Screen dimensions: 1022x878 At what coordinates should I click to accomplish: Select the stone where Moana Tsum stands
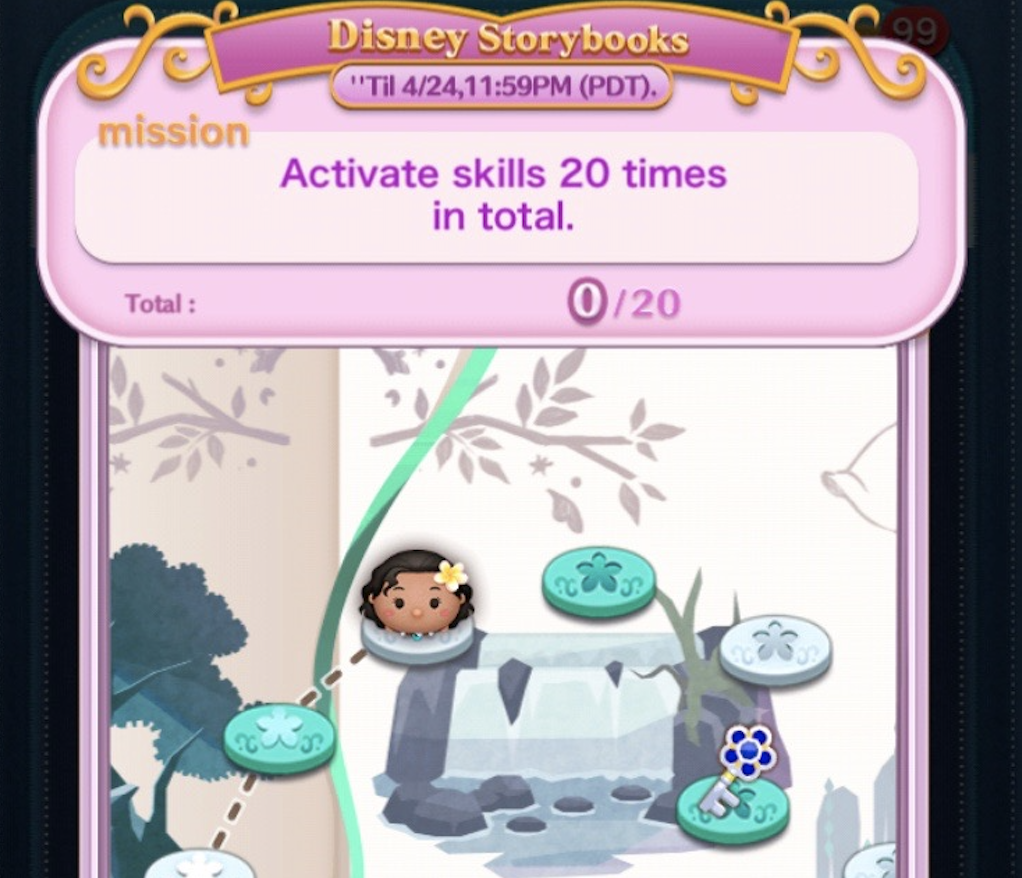[x=417, y=642]
